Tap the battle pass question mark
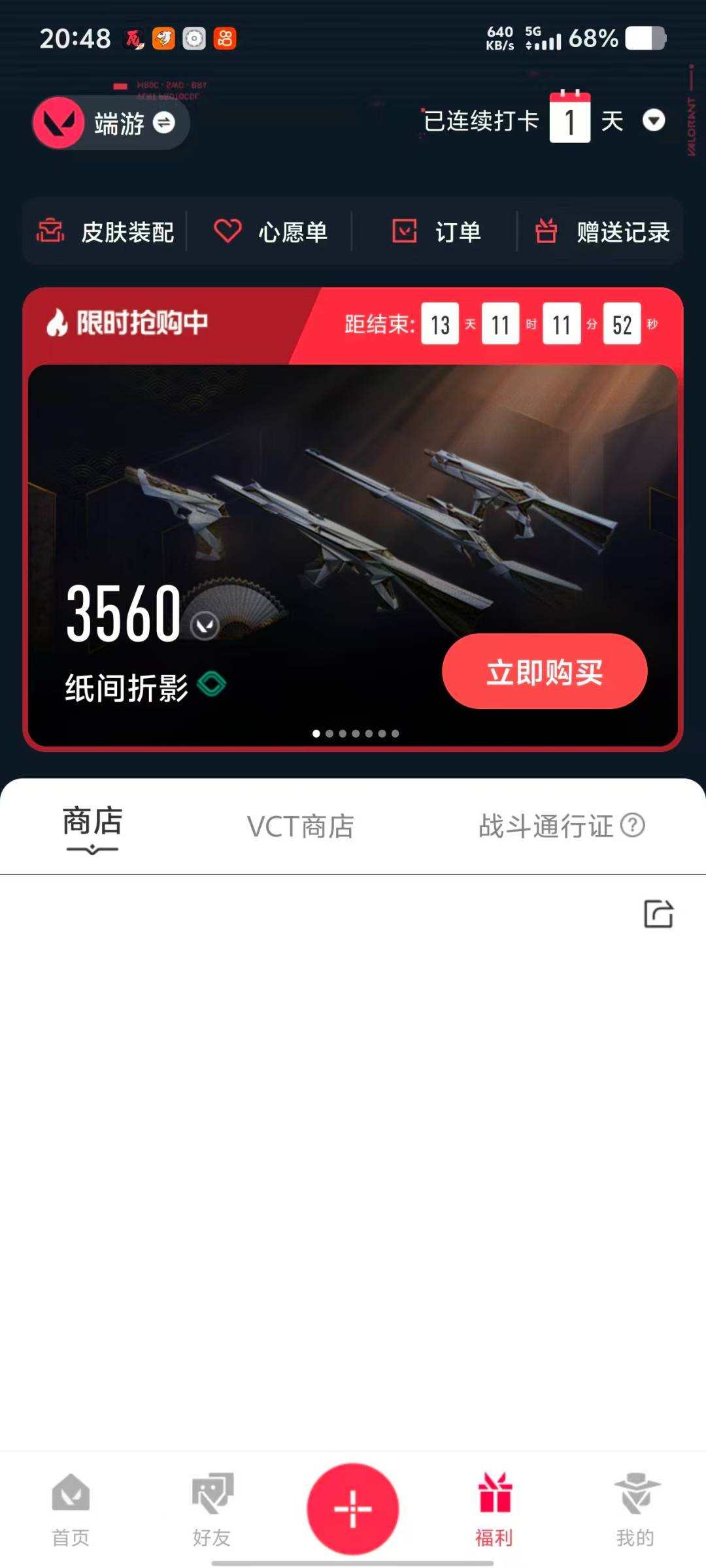This screenshot has height=1568, width=706. click(x=631, y=826)
